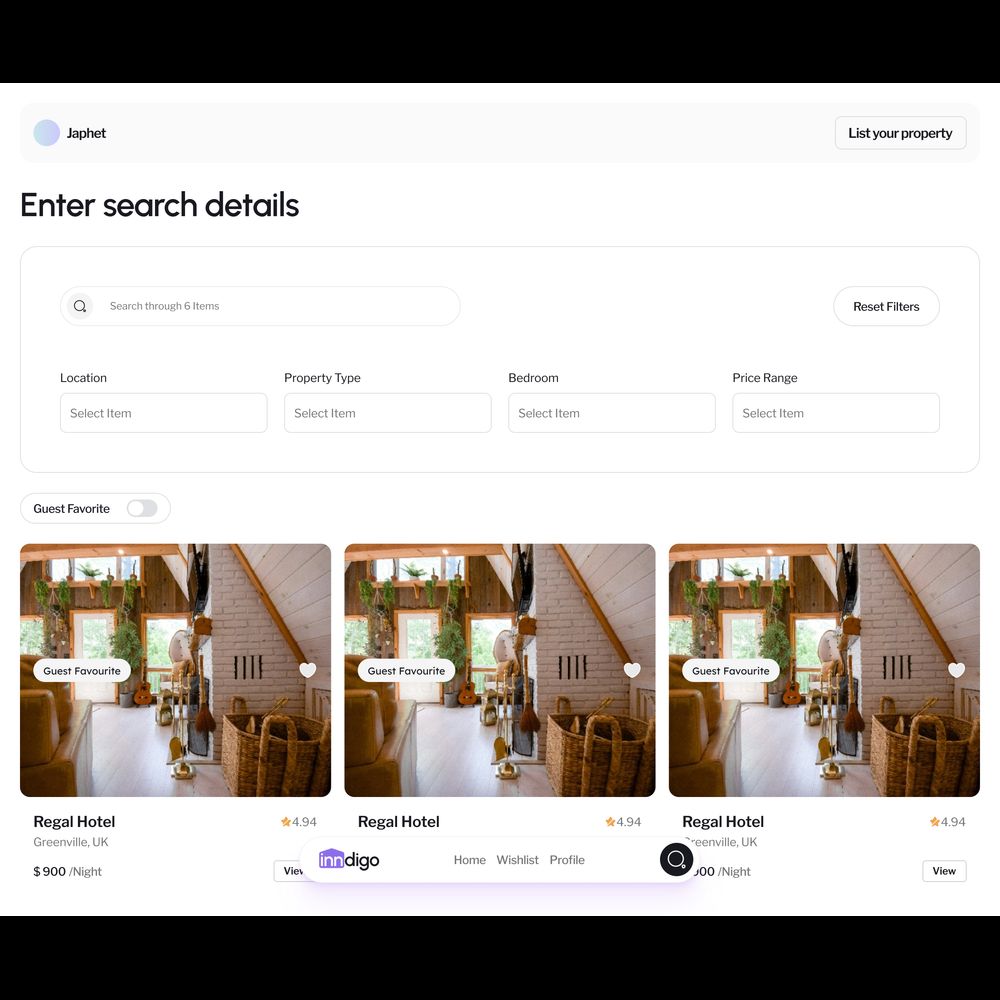Switch to the Wishlist tab
The image size is (1000, 1000).
click(517, 860)
